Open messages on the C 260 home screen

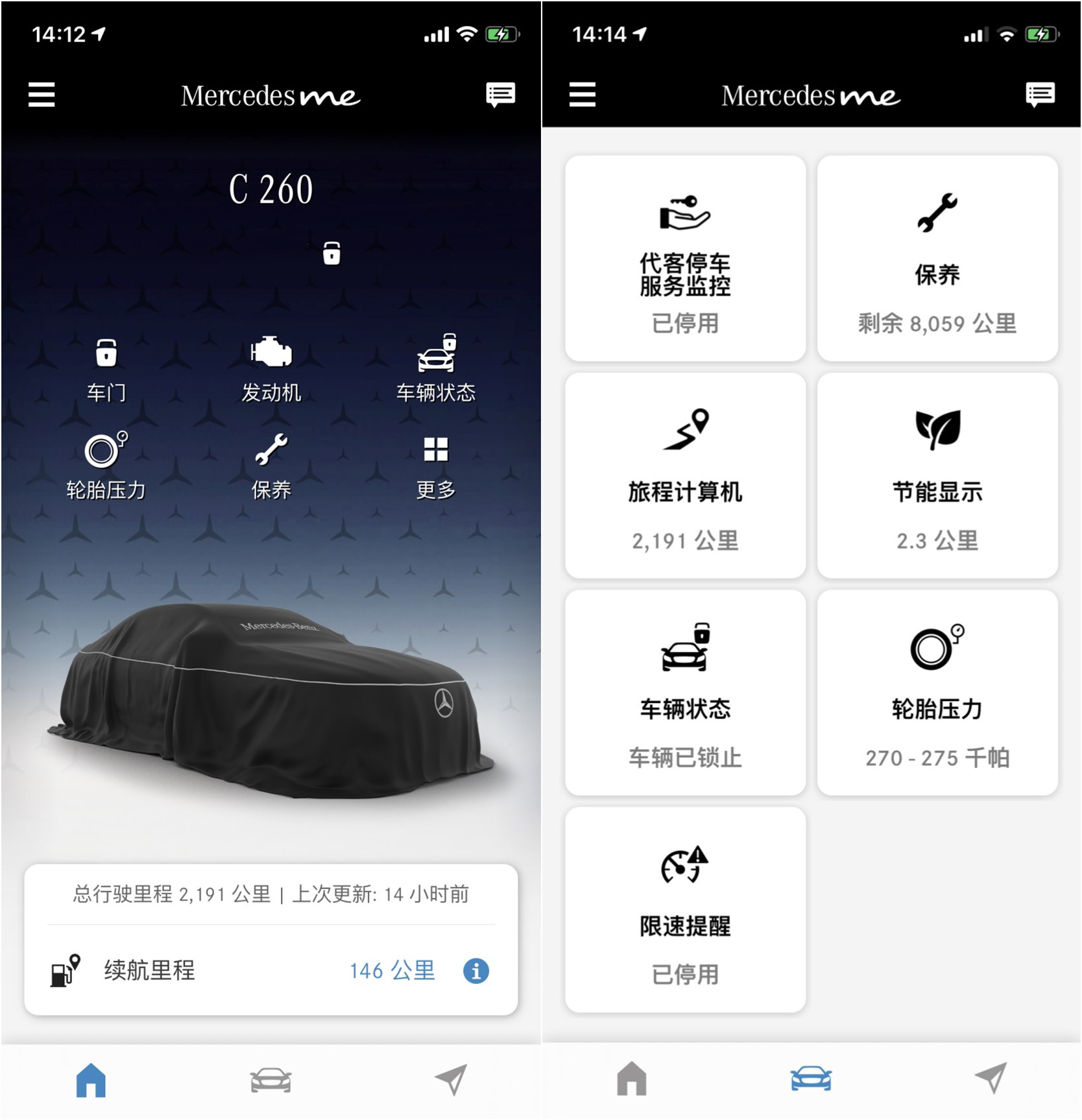click(x=500, y=95)
